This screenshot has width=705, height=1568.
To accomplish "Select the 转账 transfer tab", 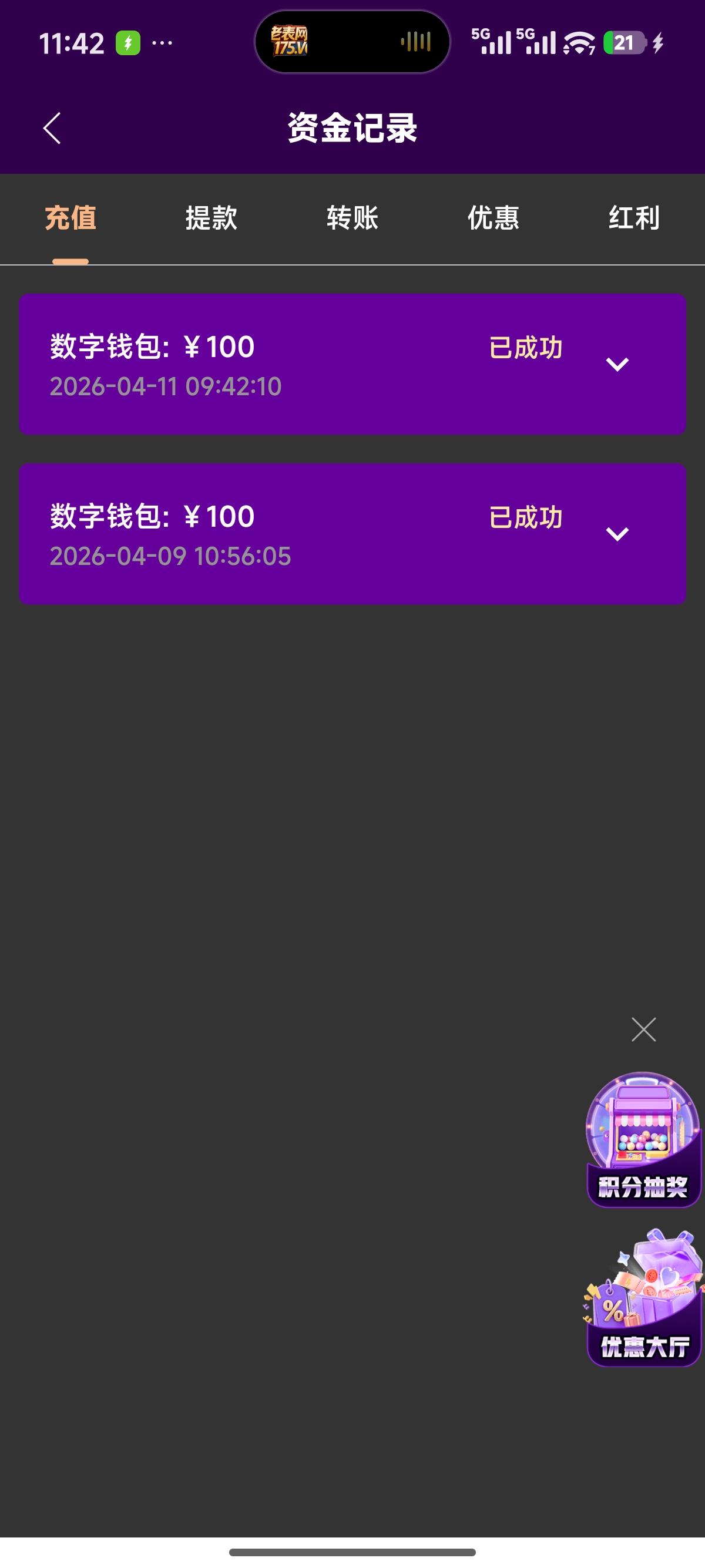I will [352, 218].
